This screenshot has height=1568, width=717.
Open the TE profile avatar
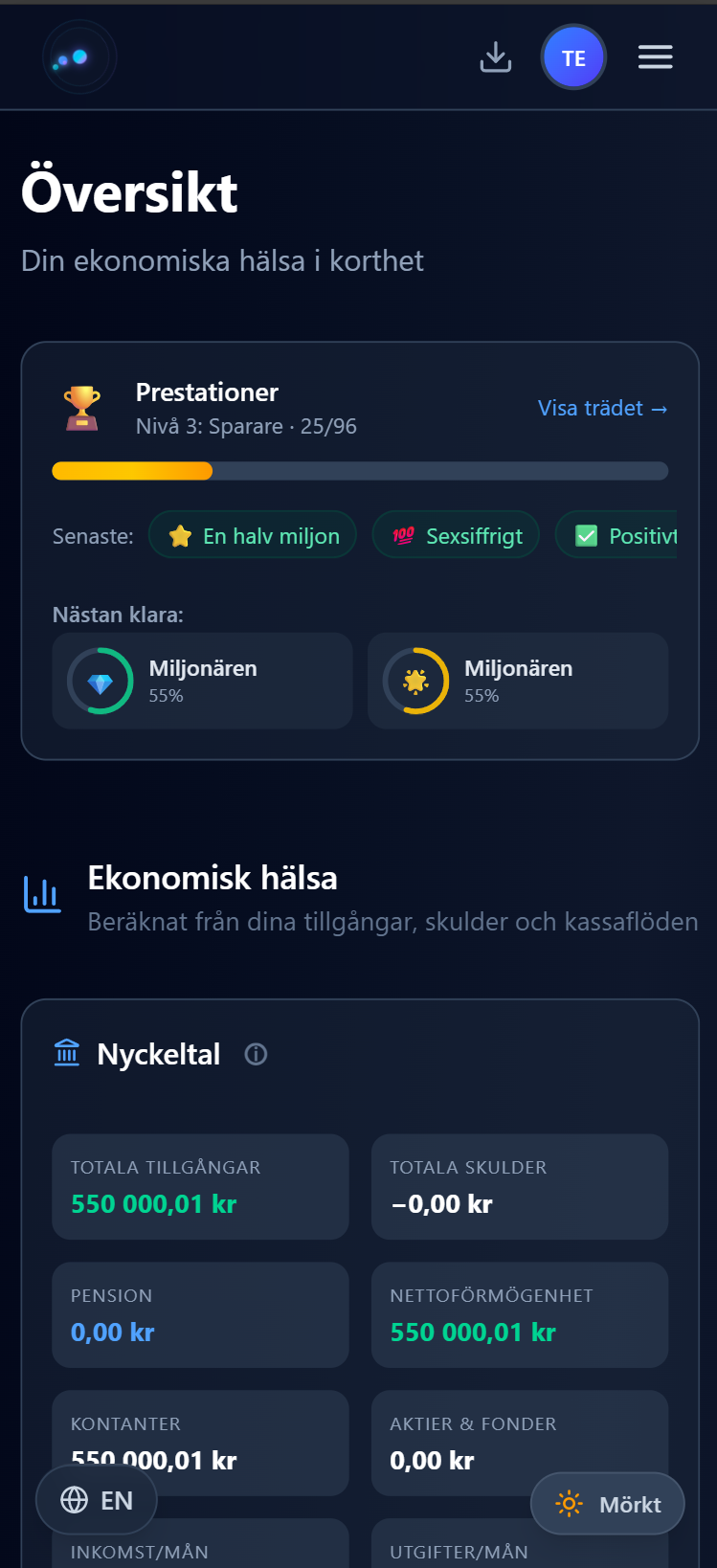point(573,56)
